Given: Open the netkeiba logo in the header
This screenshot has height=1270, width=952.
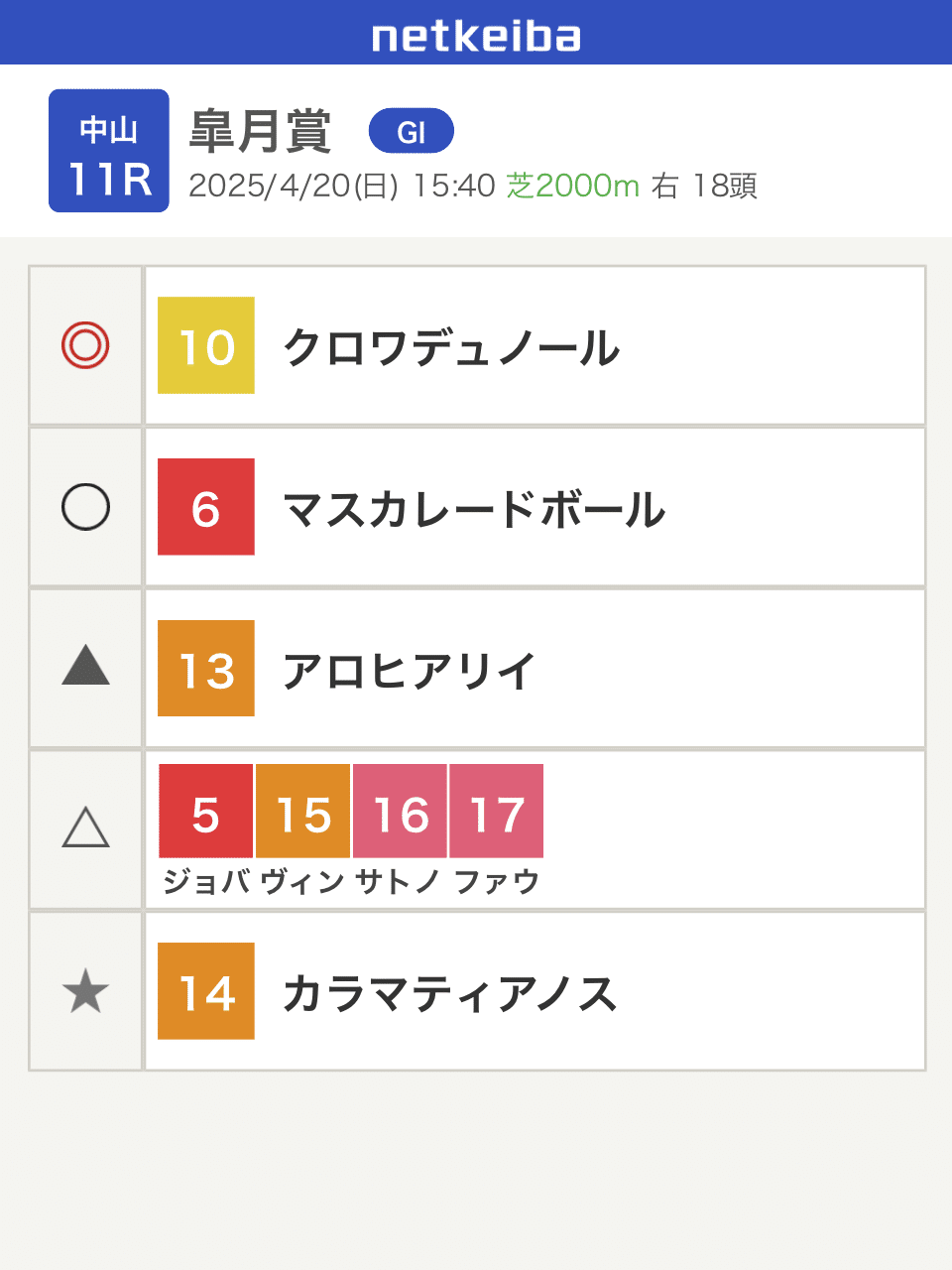Looking at the screenshot, I should [x=475, y=37].
